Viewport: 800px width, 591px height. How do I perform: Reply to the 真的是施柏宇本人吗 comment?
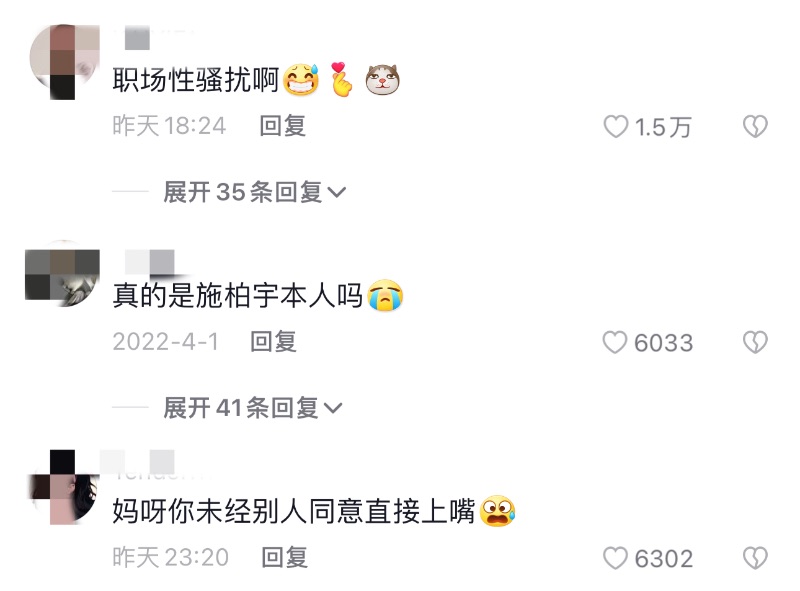click(273, 342)
